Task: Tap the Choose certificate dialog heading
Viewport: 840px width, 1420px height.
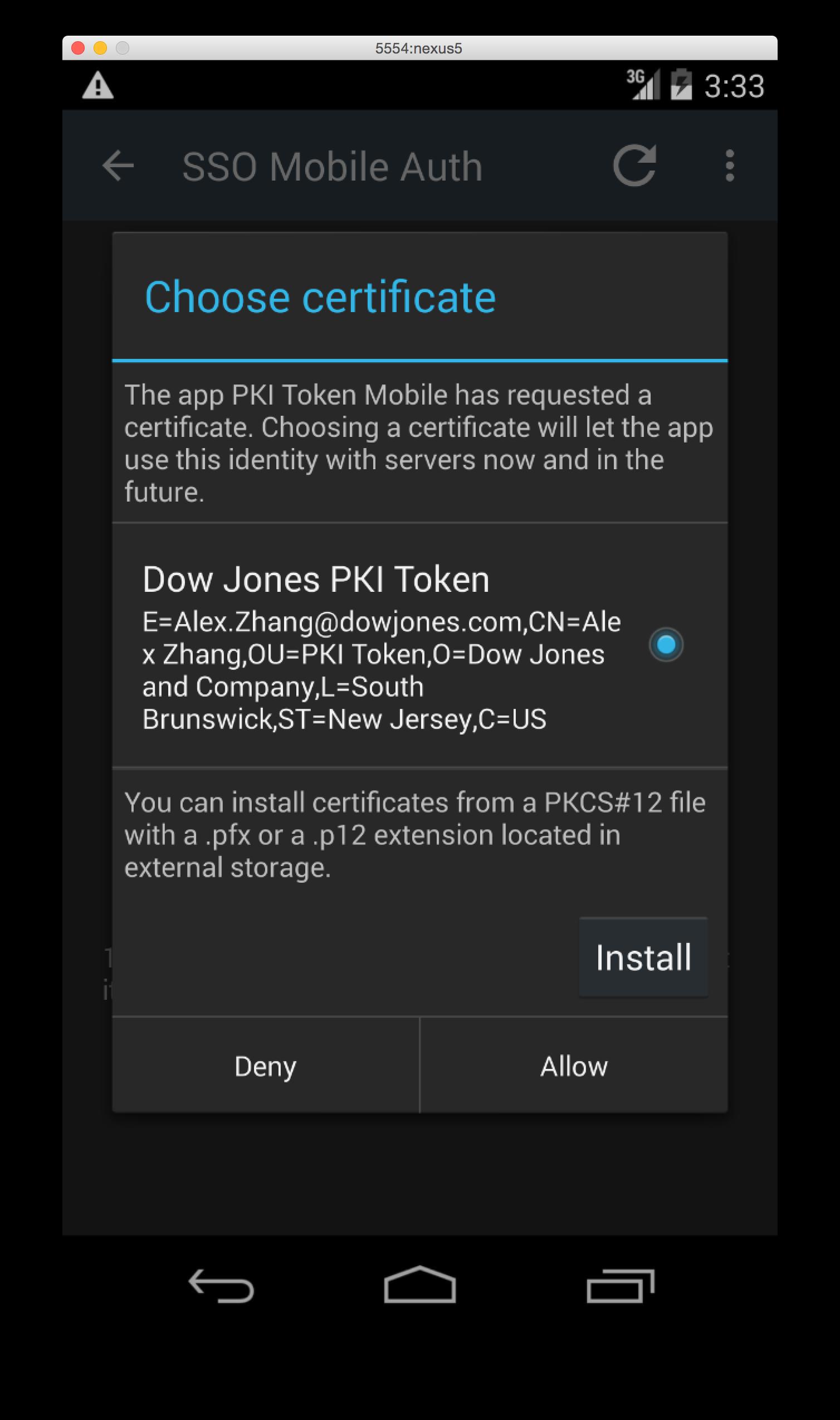Action: coord(320,296)
